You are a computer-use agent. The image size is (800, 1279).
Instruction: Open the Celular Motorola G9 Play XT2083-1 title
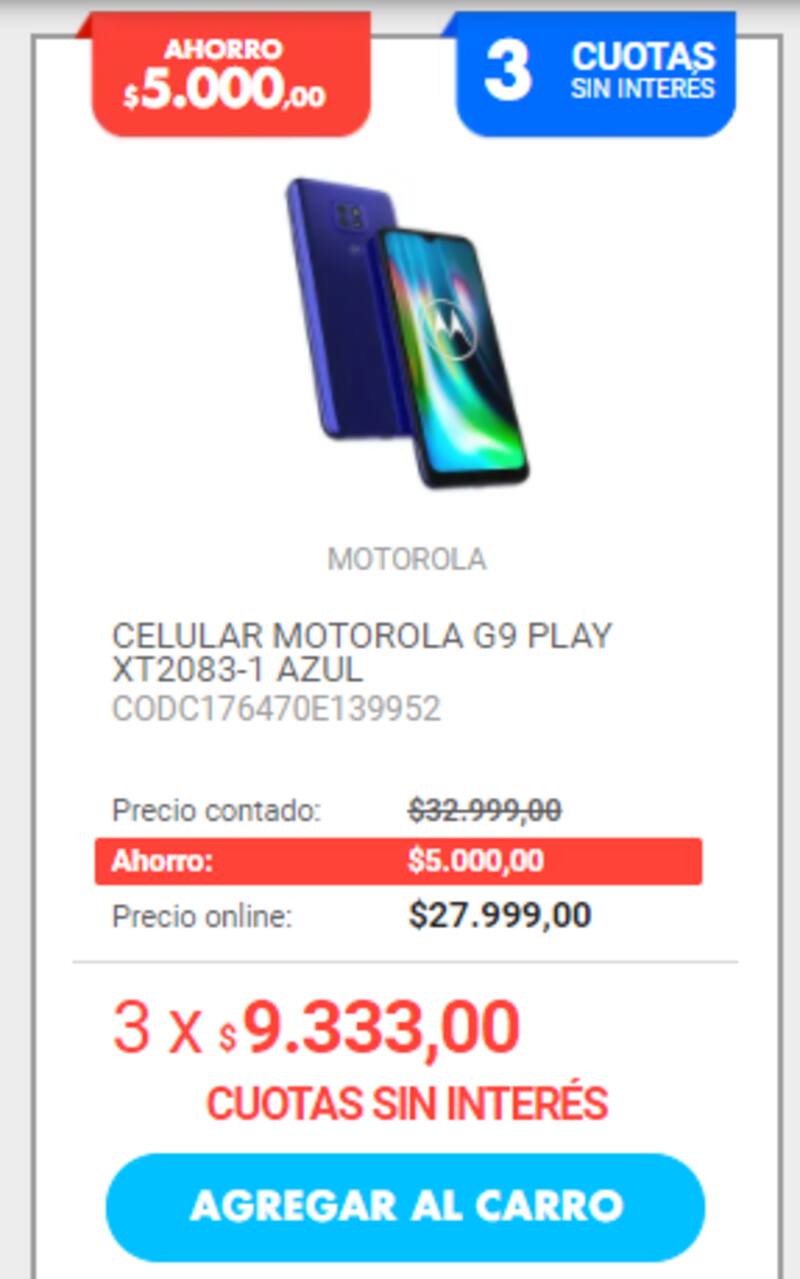[361, 652]
